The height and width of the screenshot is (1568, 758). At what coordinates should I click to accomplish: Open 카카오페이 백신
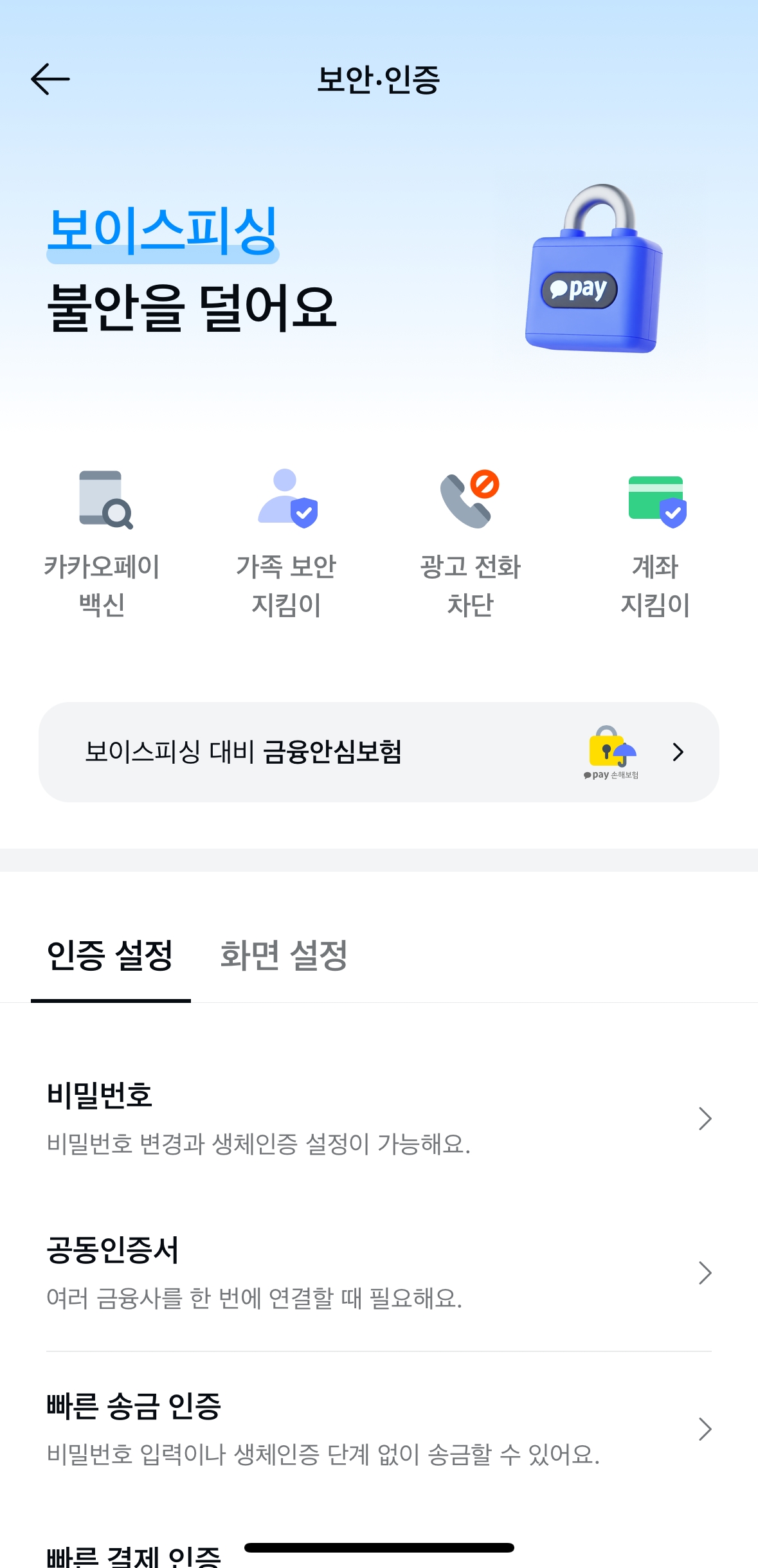click(102, 544)
